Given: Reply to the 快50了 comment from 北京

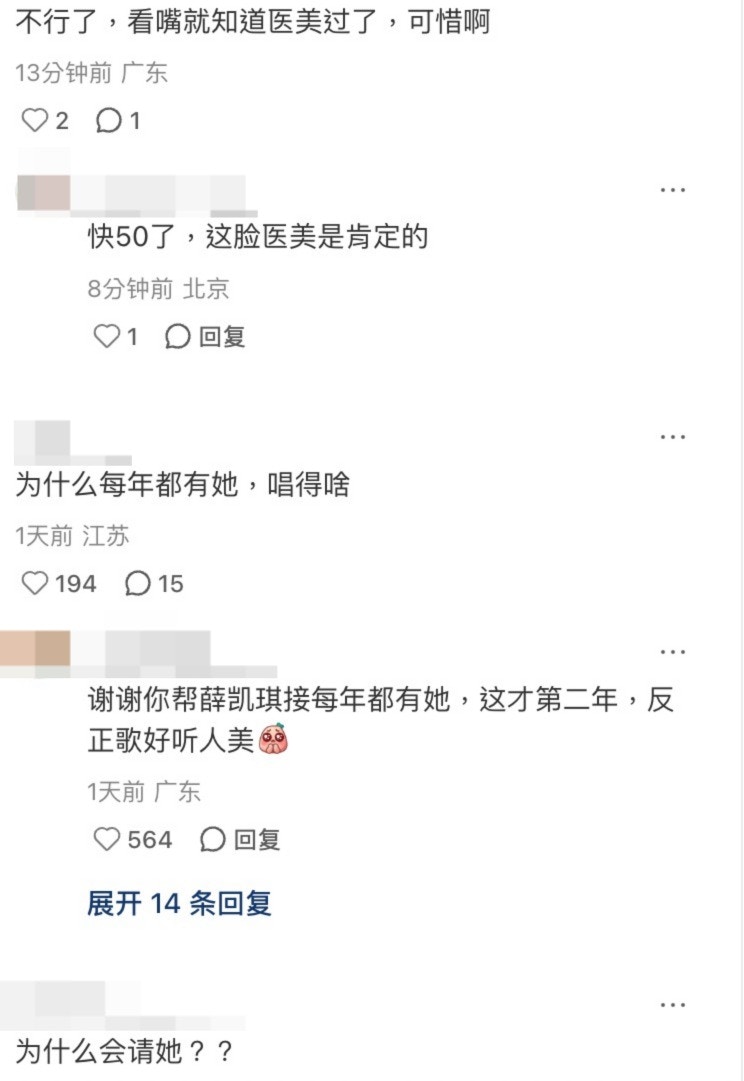Looking at the screenshot, I should (205, 337).
